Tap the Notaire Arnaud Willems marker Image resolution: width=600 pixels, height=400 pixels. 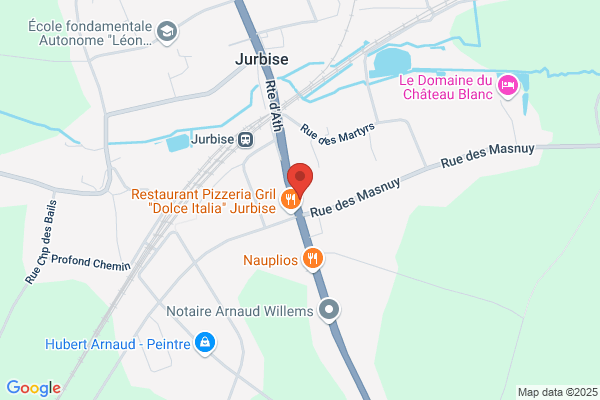click(x=329, y=310)
